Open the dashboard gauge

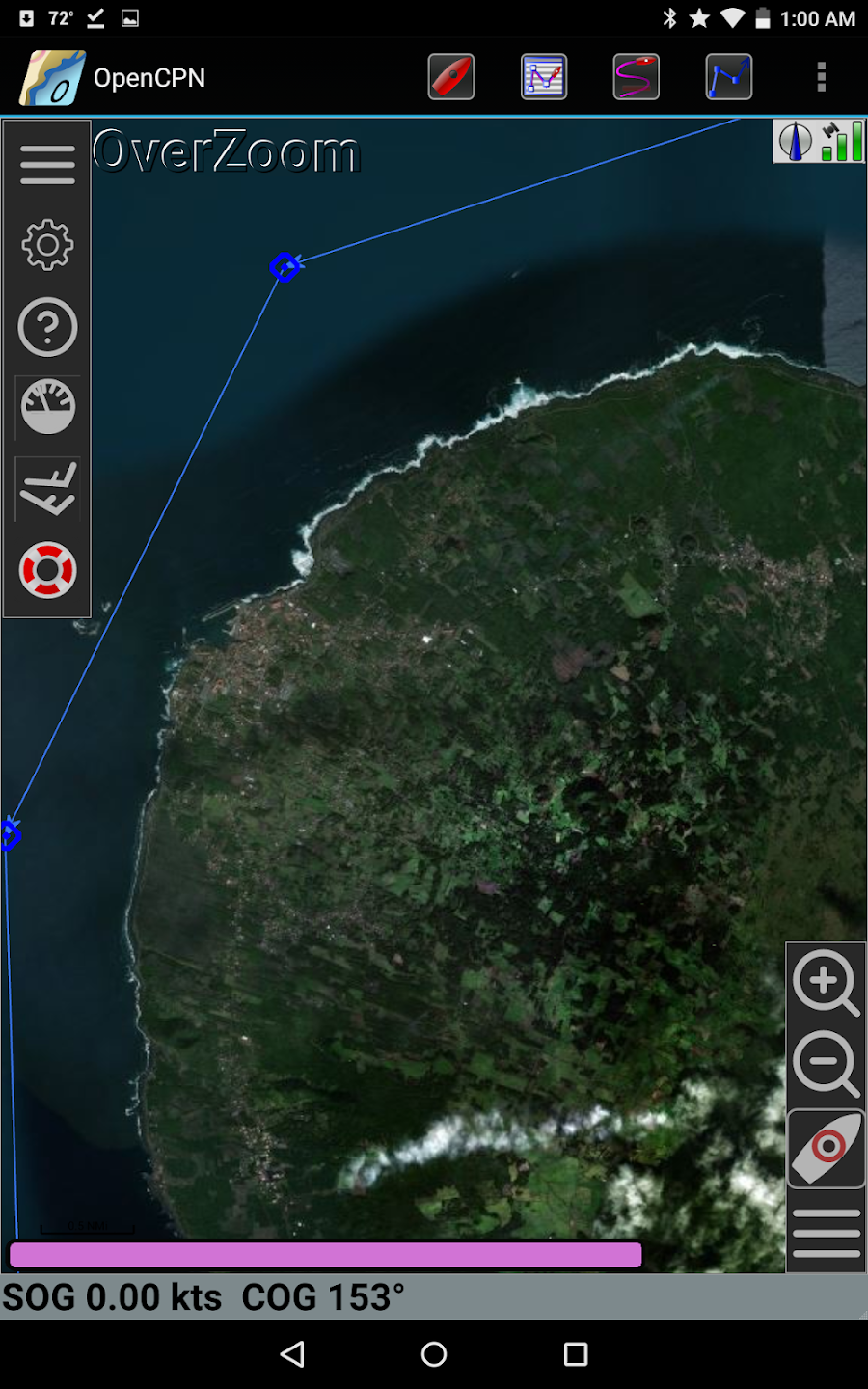pos(47,408)
